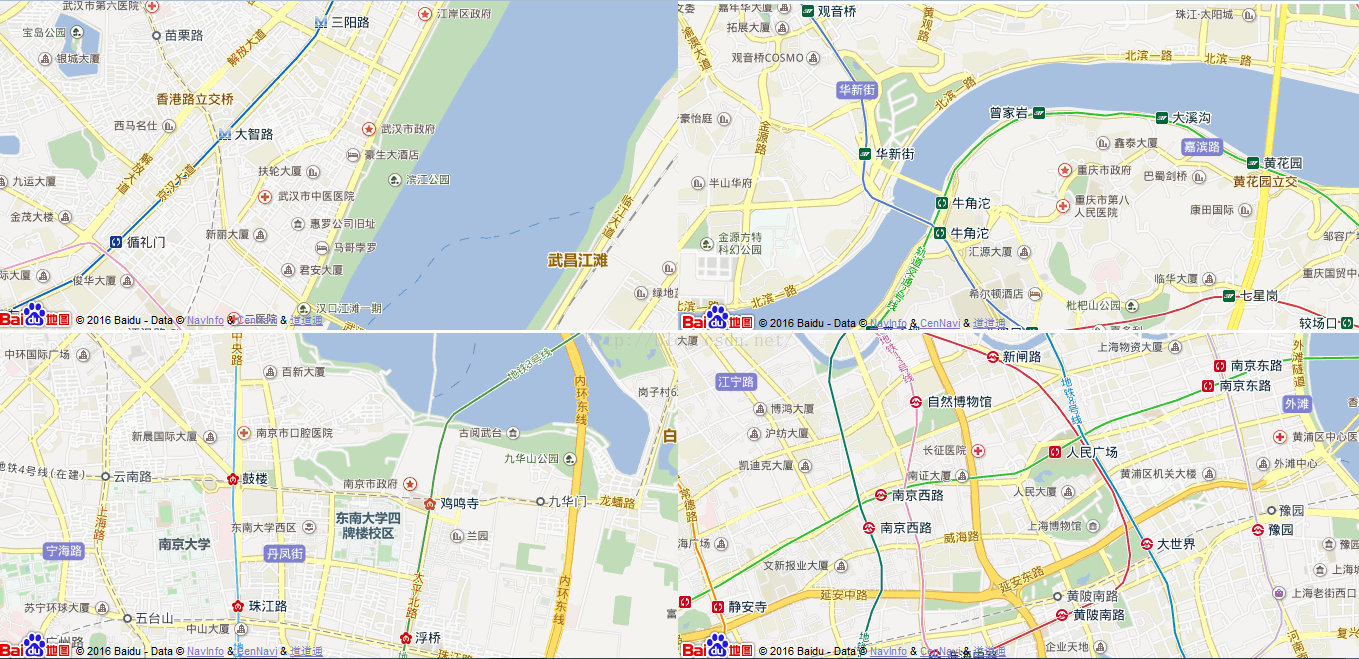Open the CenNavi link in the Chongqing map
This screenshot has height=659, width=1359.
(x=940, y=323)
